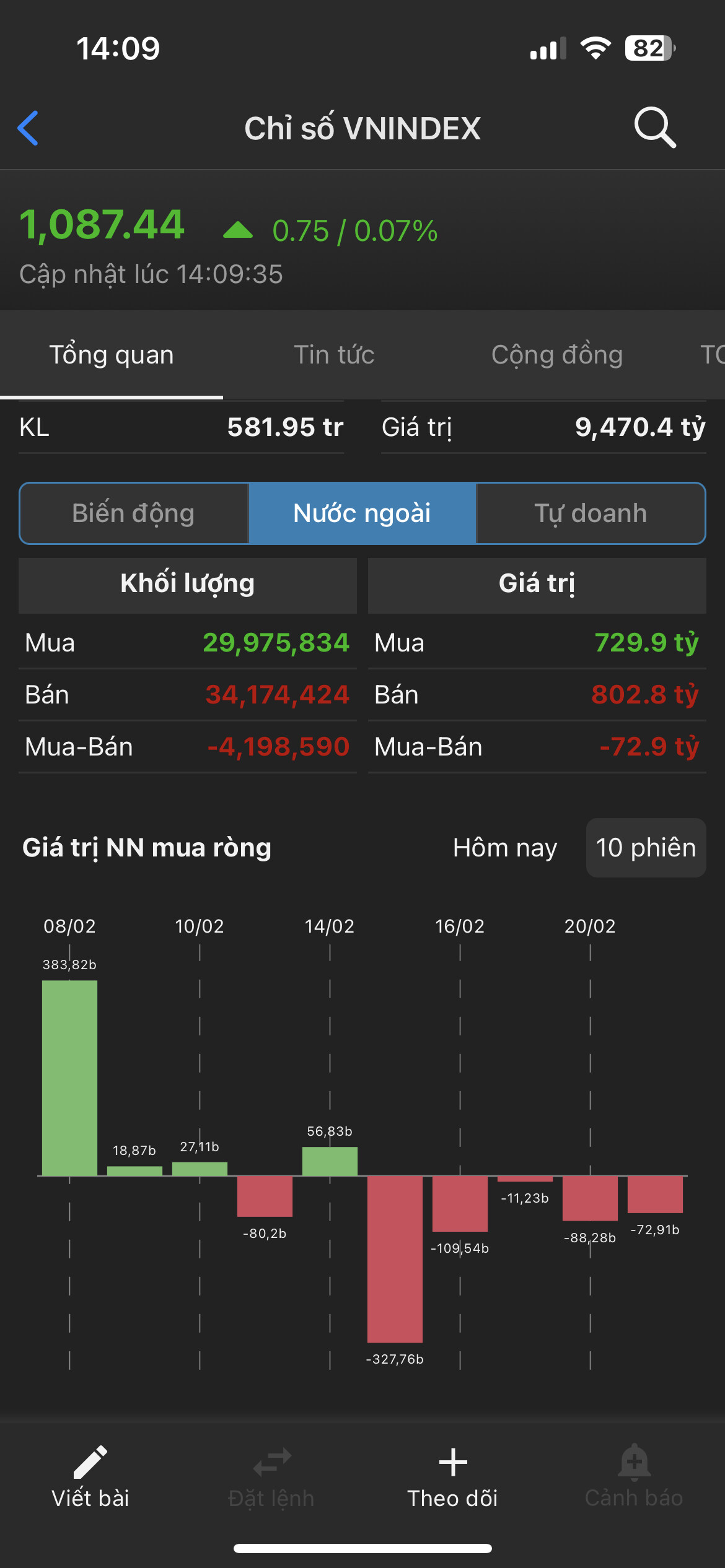Open the search magnifier icon
This screenshot has width=725, height=1568.
point(654,128)
